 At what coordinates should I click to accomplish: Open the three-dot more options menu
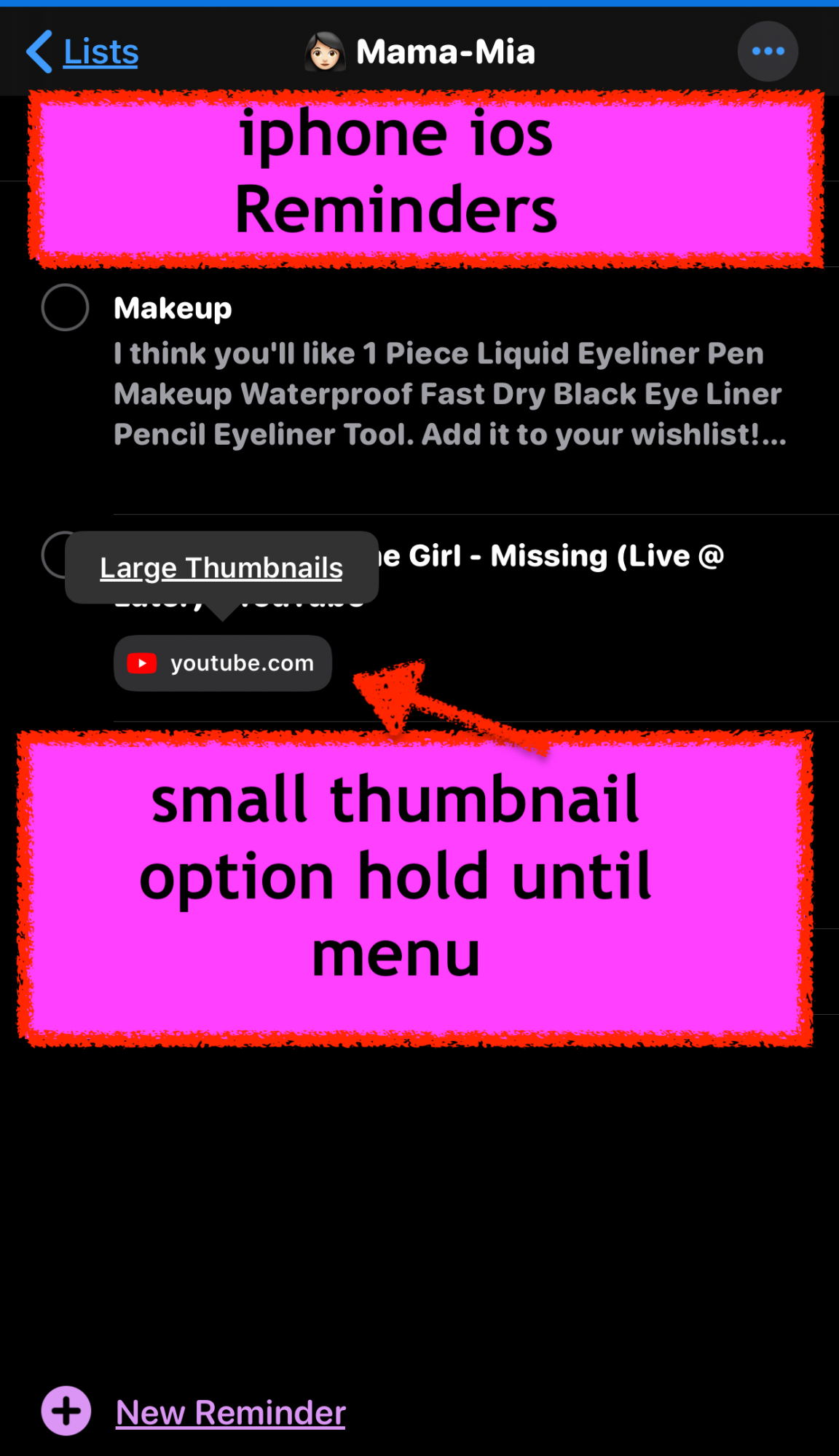(x=768, y=52)
